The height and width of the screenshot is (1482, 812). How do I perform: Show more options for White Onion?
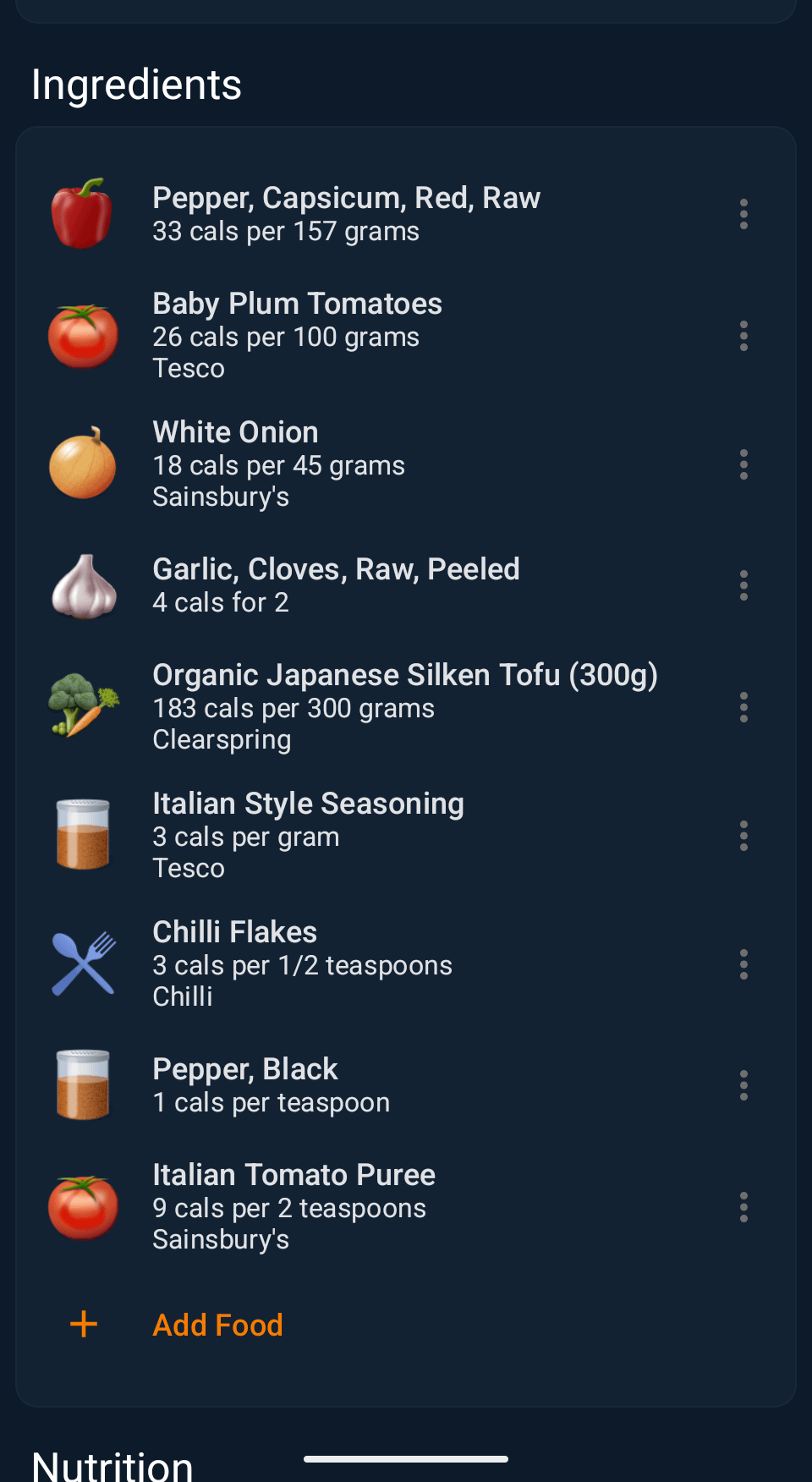pyautogui.click(x=743, y=464)
